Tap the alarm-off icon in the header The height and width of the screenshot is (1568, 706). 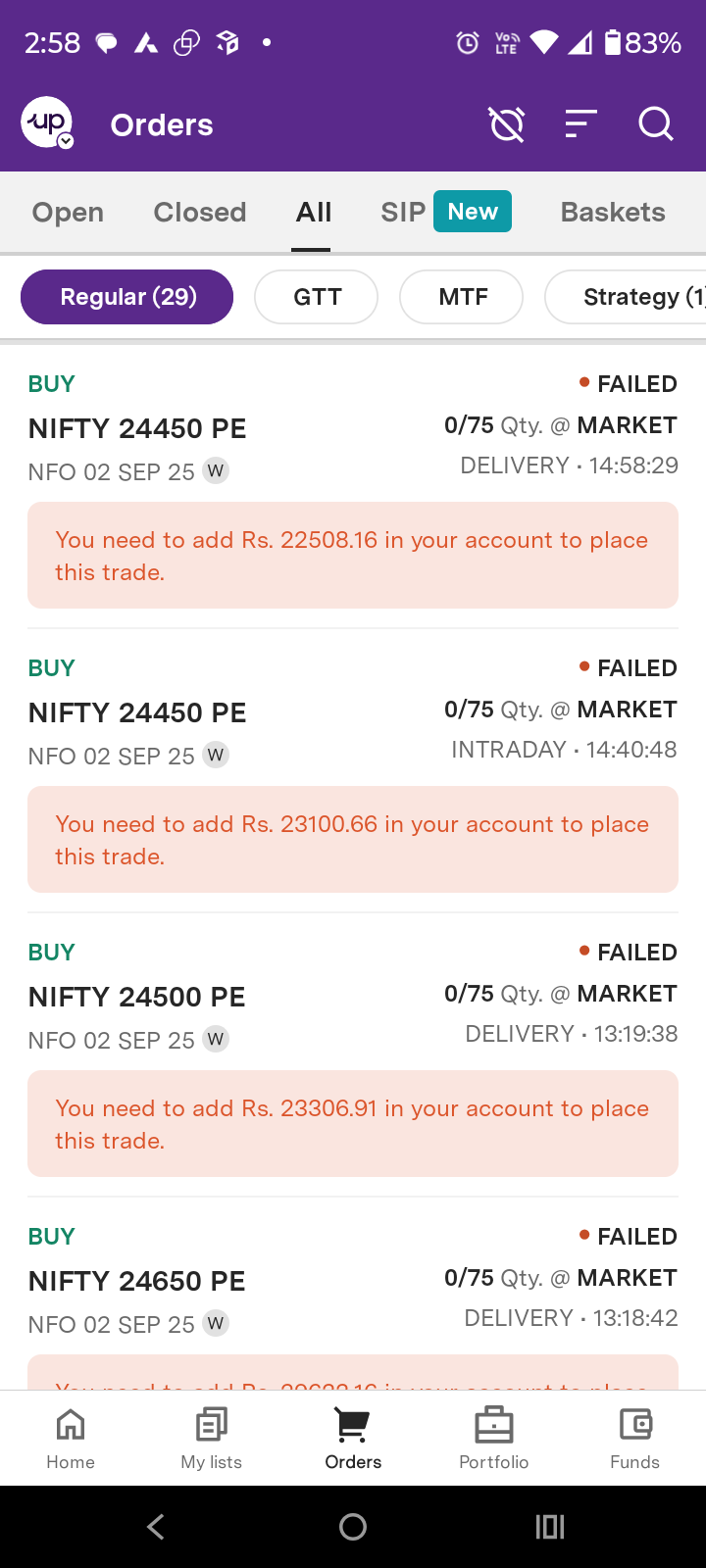507,124
